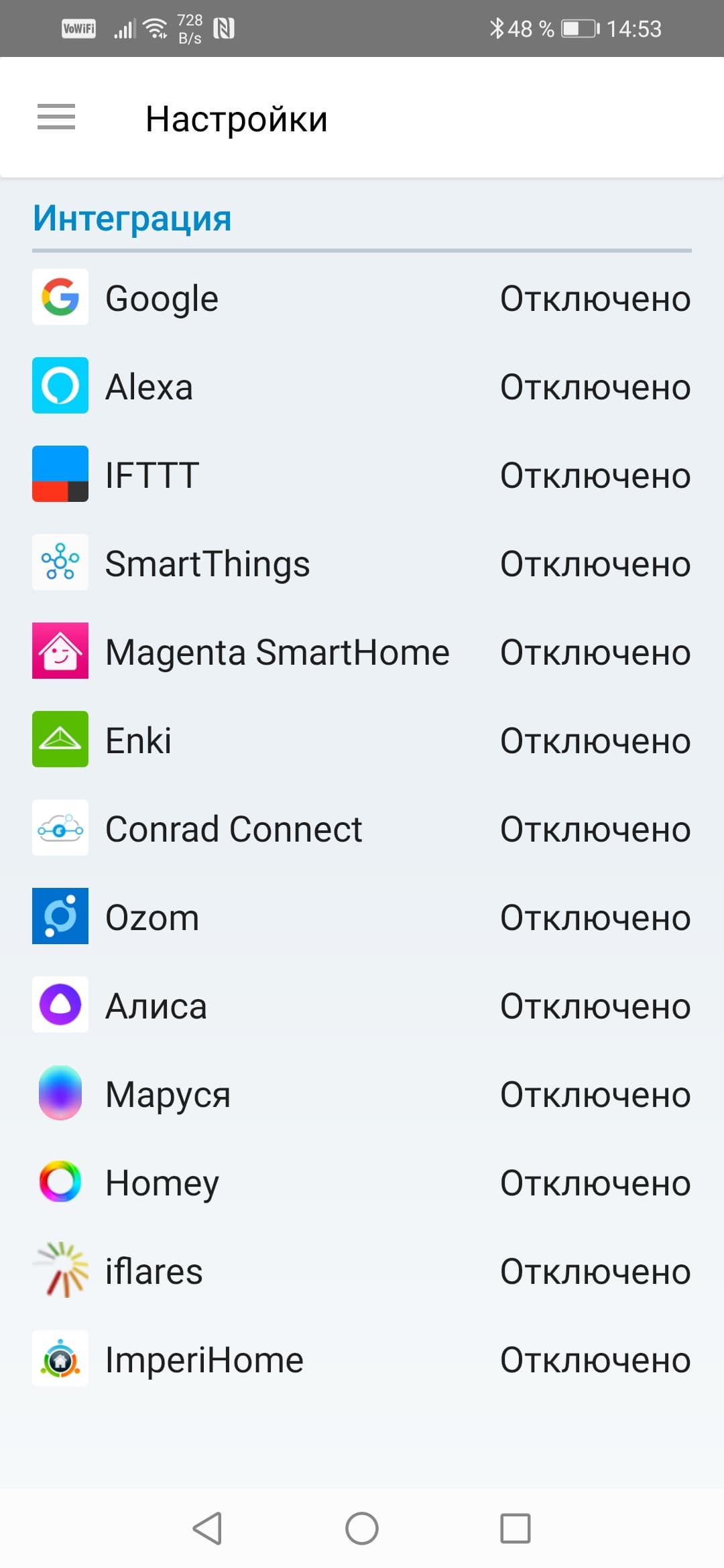Select the Alexa integration row
Viewport: 724px width, 1568px height.
click(362, 386)
